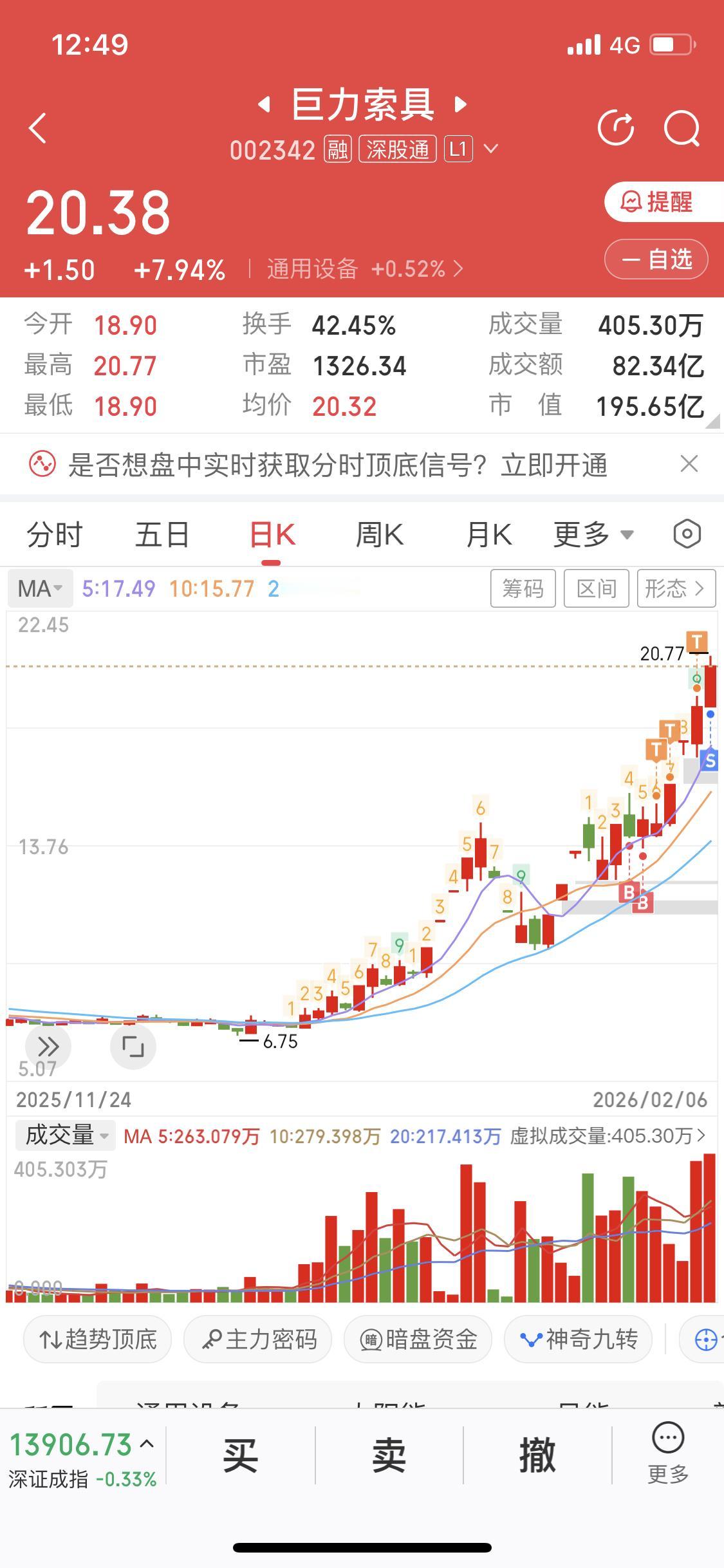Tap the chart settings target icon

686,534
